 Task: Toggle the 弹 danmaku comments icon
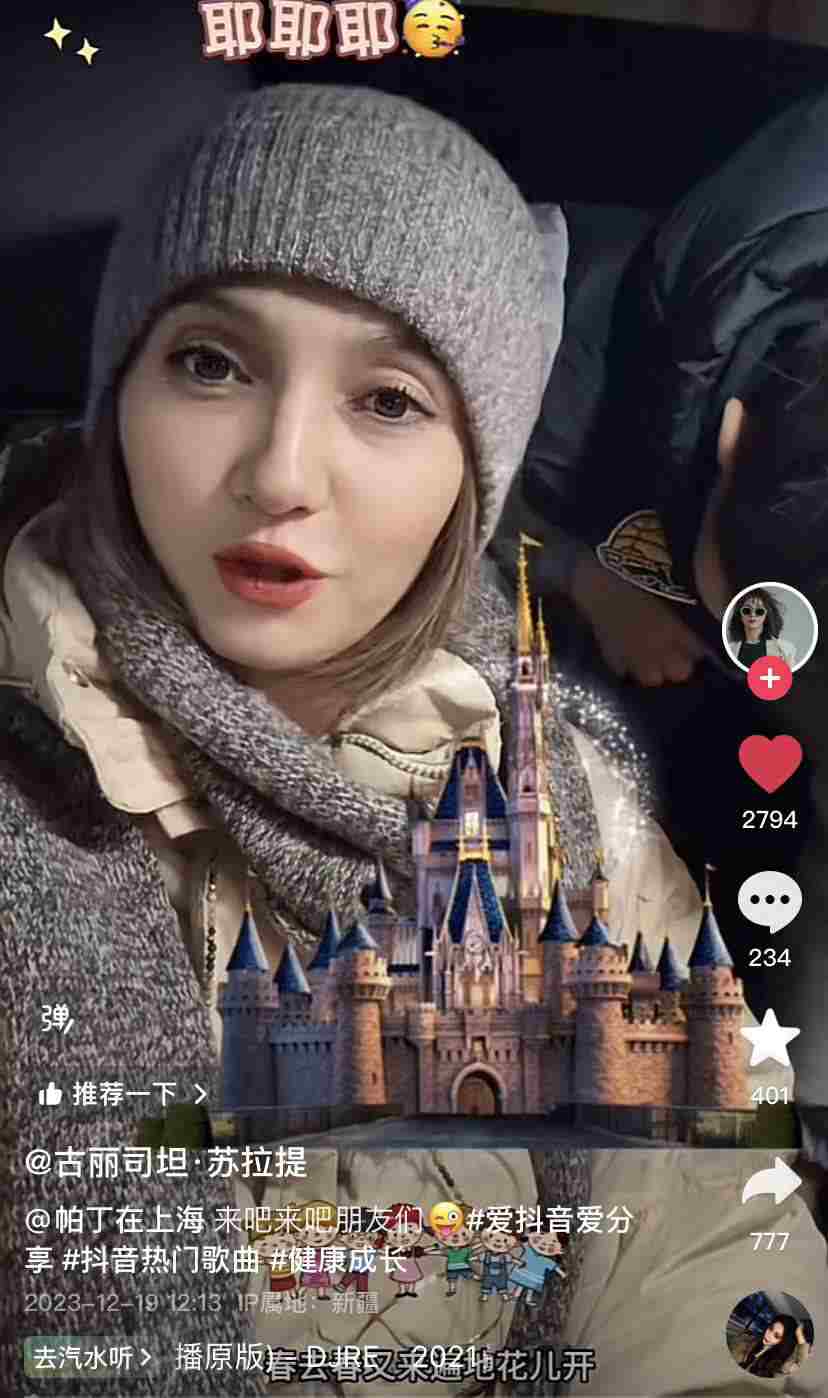tap(56, 1018)
